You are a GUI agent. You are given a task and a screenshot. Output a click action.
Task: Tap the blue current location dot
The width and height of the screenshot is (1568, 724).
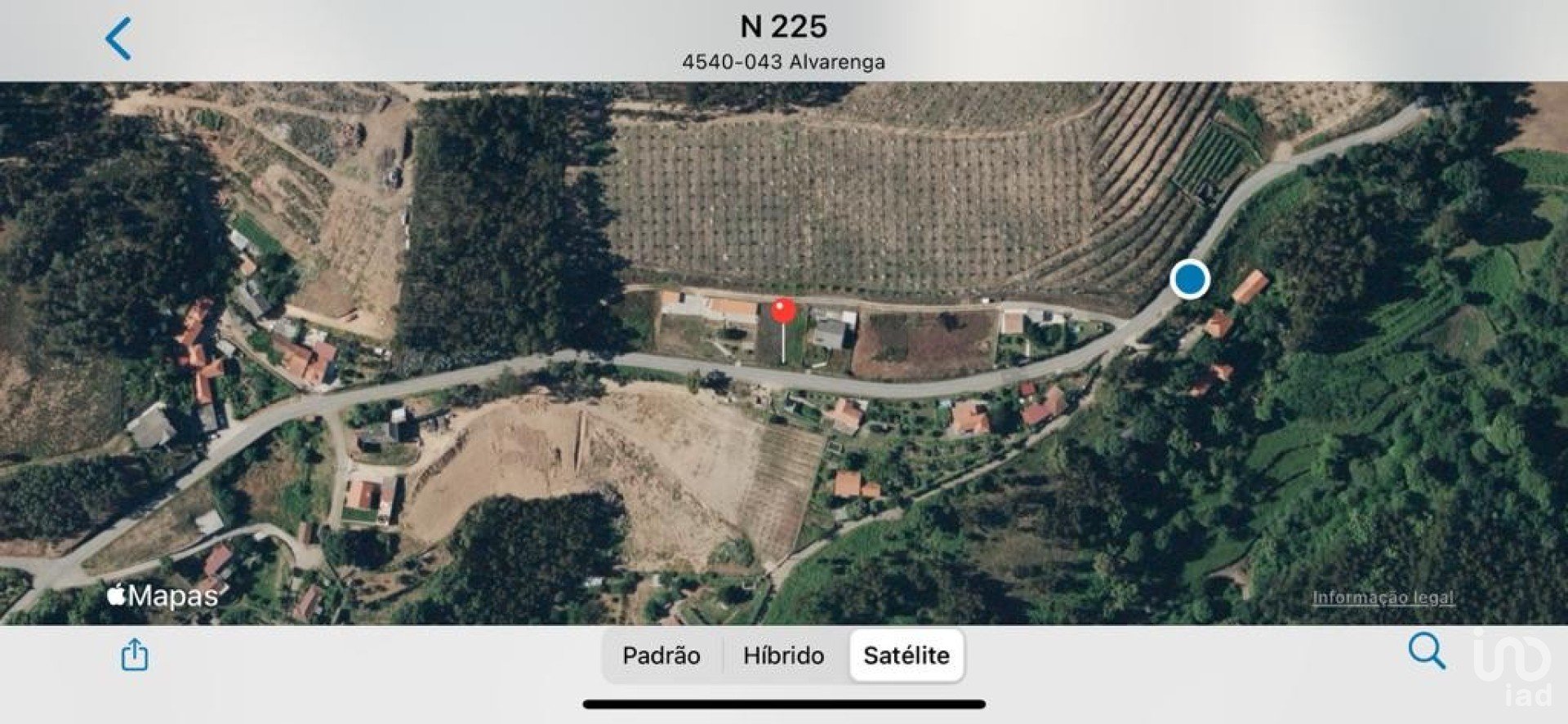pyautogui.click(x=1190, y=279)
